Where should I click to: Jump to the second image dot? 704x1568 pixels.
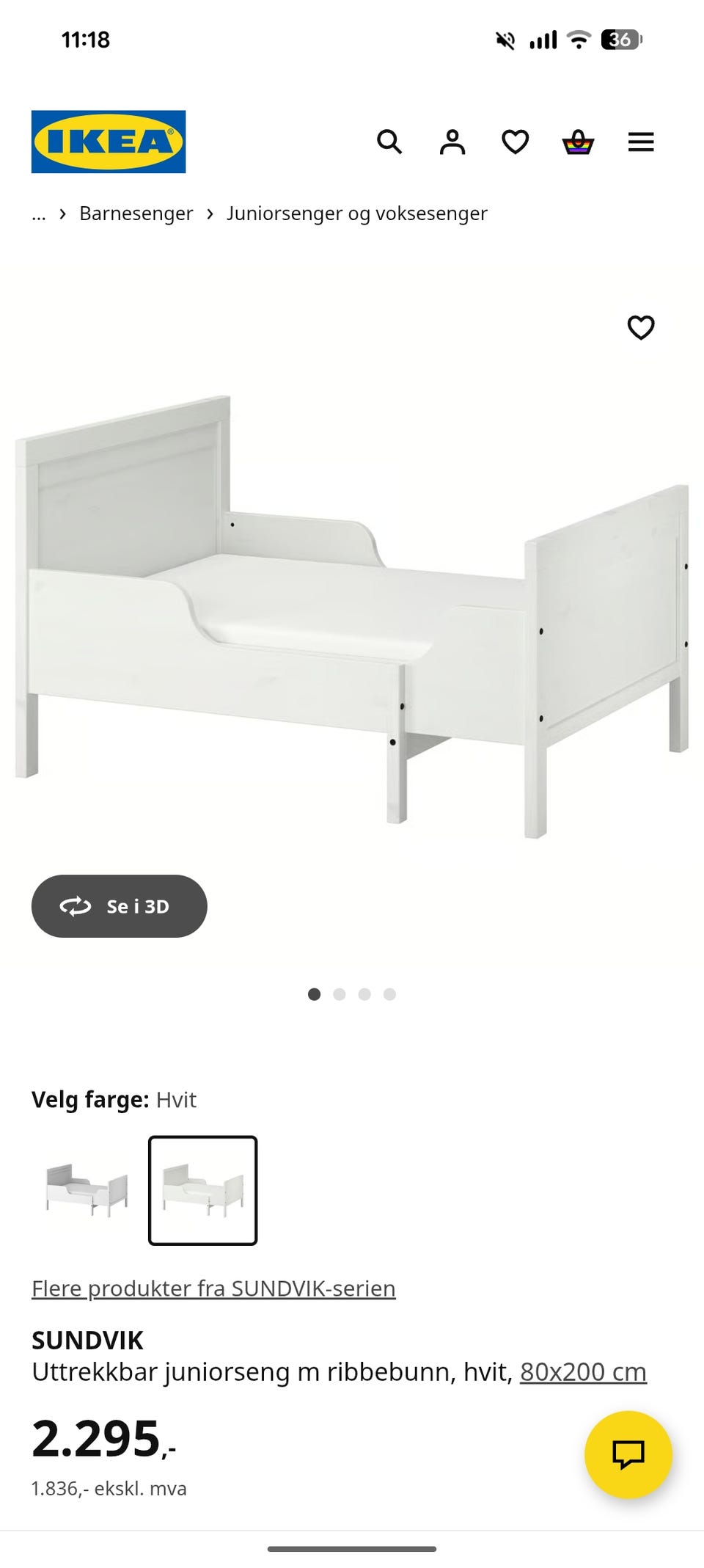[x=340, y=994]
